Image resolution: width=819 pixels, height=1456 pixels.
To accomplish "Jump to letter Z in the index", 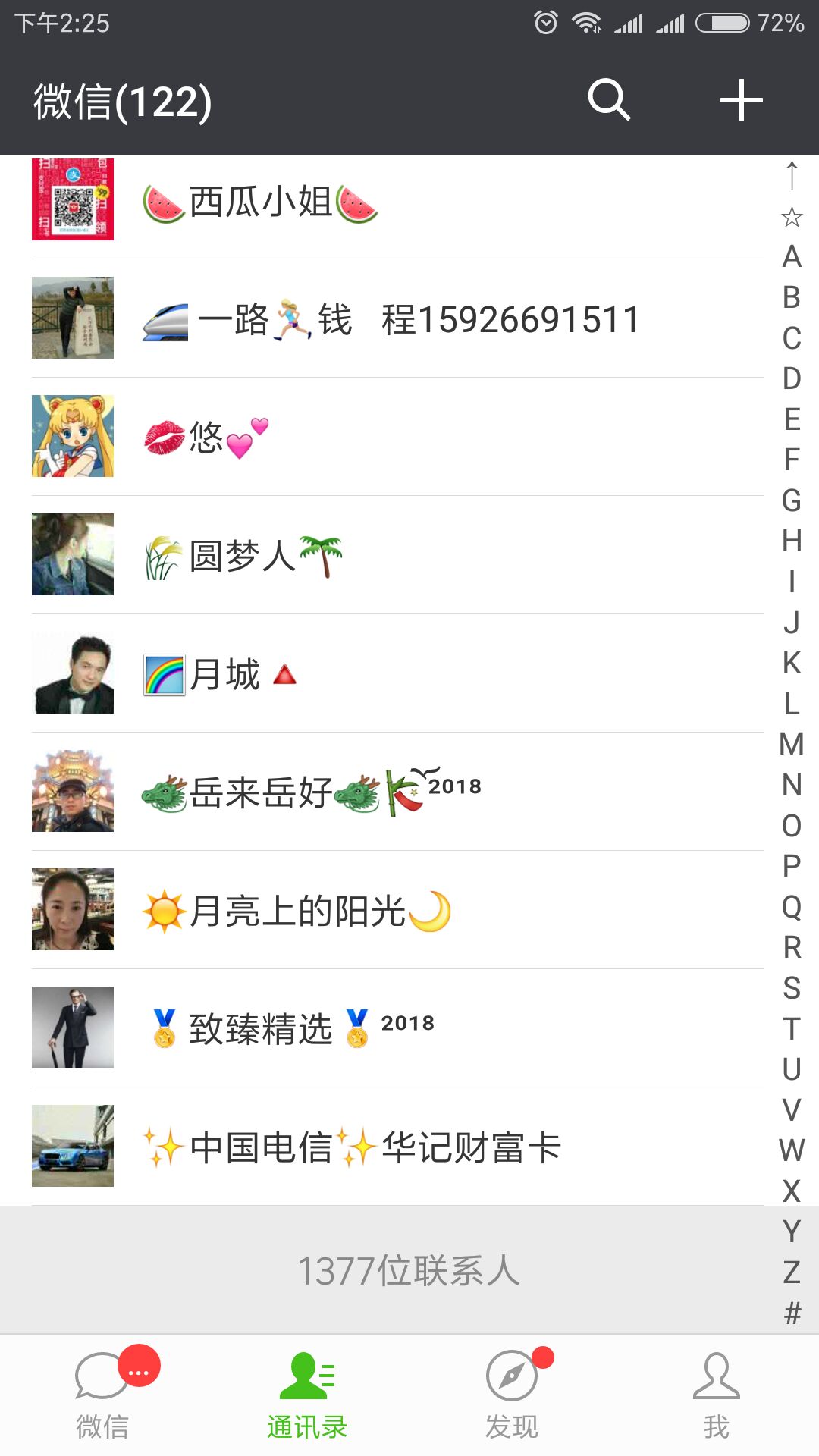I will pos(792,1272).
